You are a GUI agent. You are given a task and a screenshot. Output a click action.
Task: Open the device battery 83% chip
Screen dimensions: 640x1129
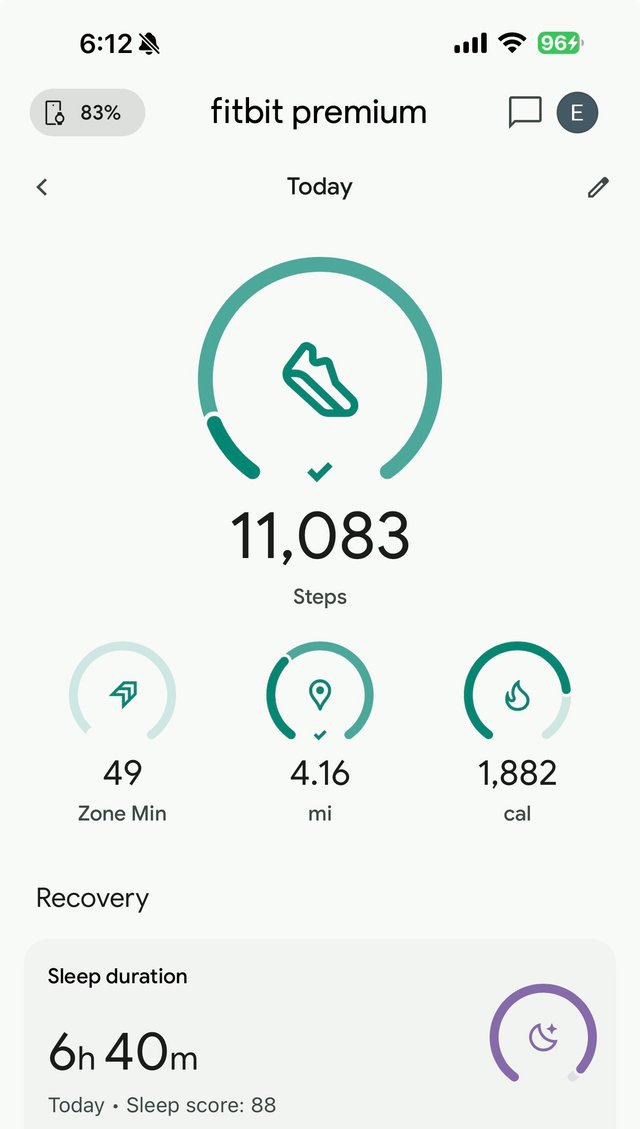click(87, 113)
